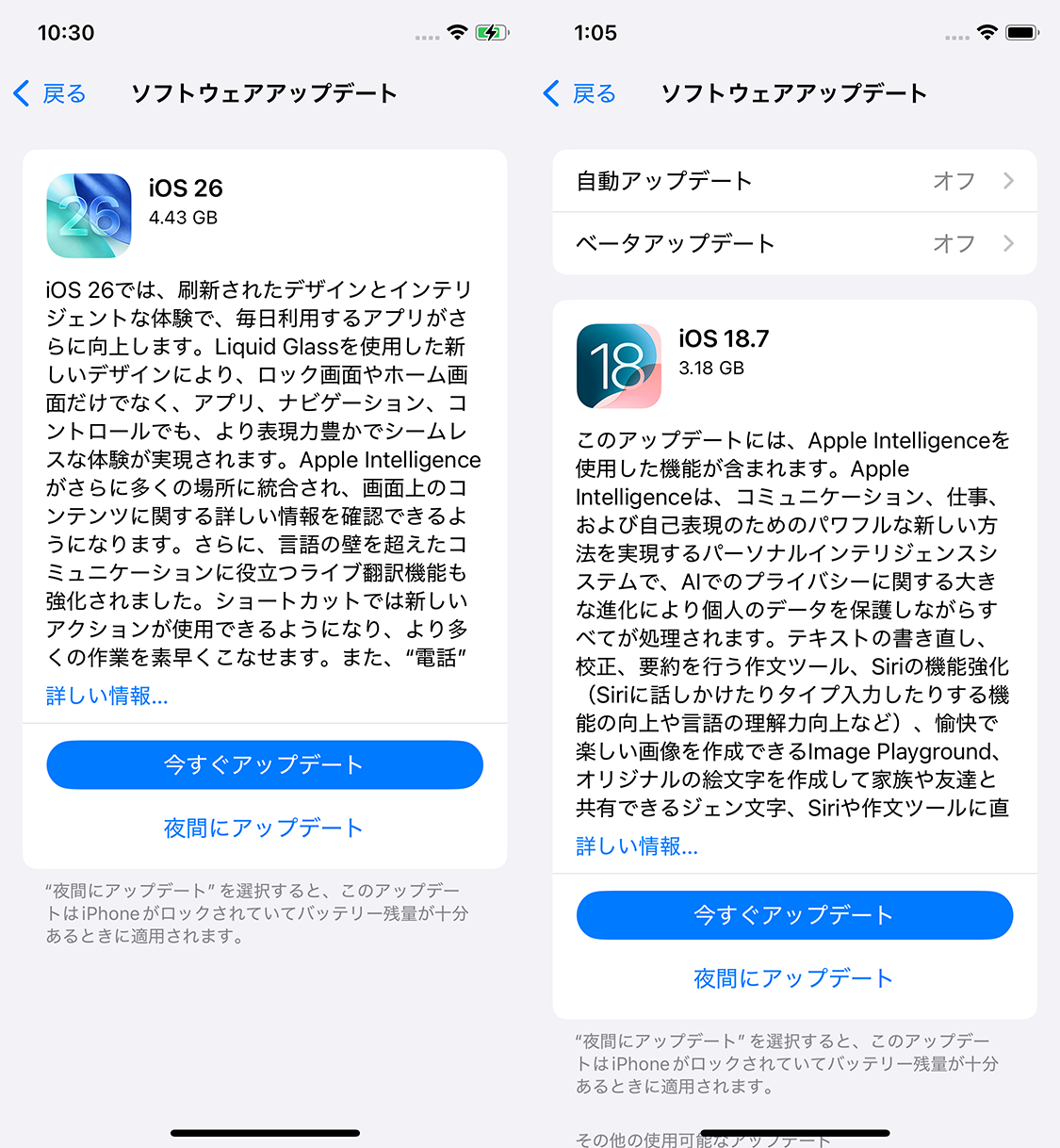
Task: Open the ベータアップデート setting row
Action: (x=794, y=243)
